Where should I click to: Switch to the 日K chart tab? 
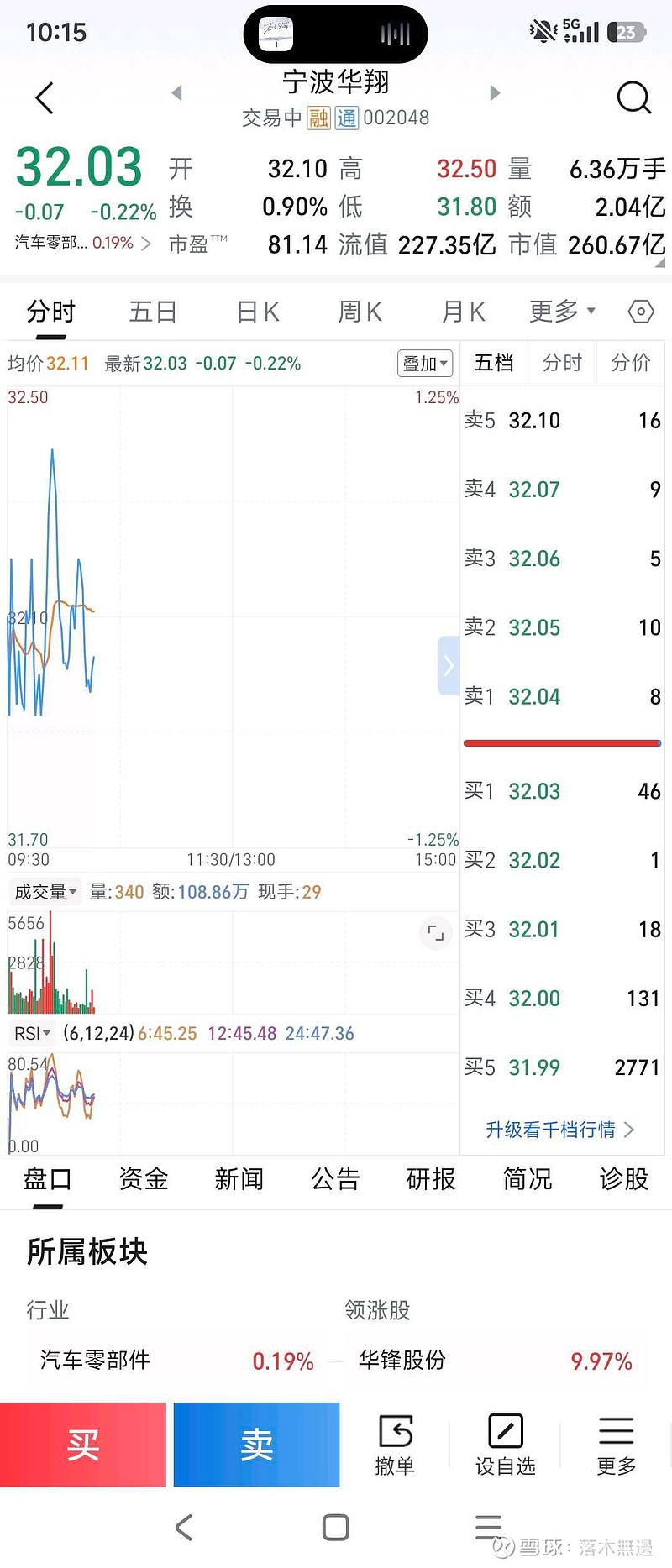(255, 311)
